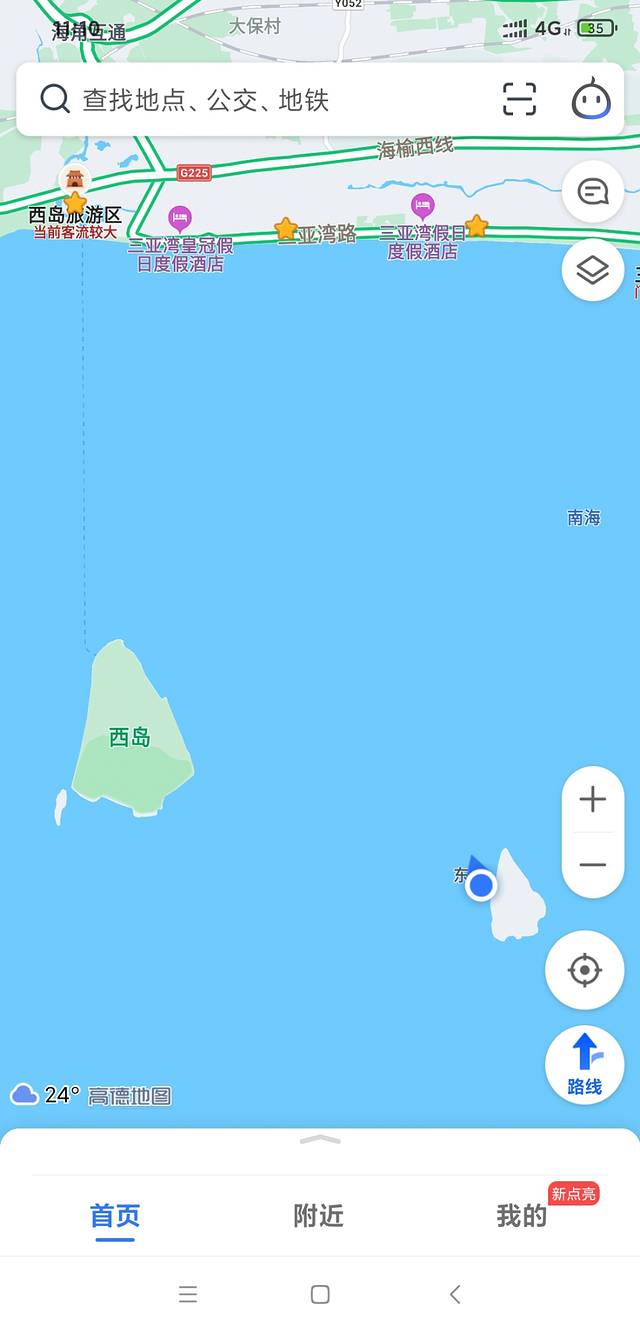Open the feedback message bubble
The height and width of the screenshot is (1333, 640).
593,191
